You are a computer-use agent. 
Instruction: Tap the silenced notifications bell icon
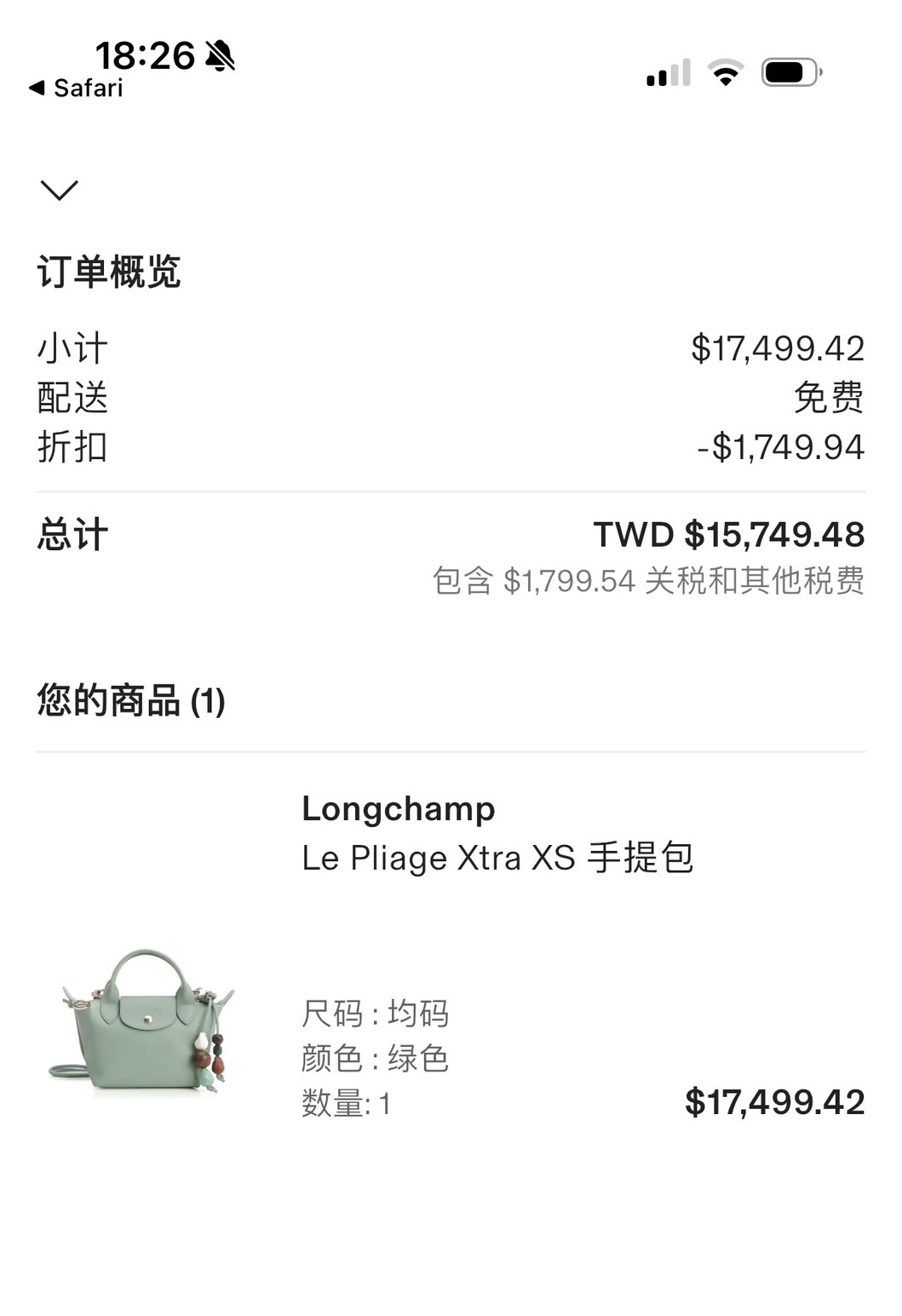point(217,56)
